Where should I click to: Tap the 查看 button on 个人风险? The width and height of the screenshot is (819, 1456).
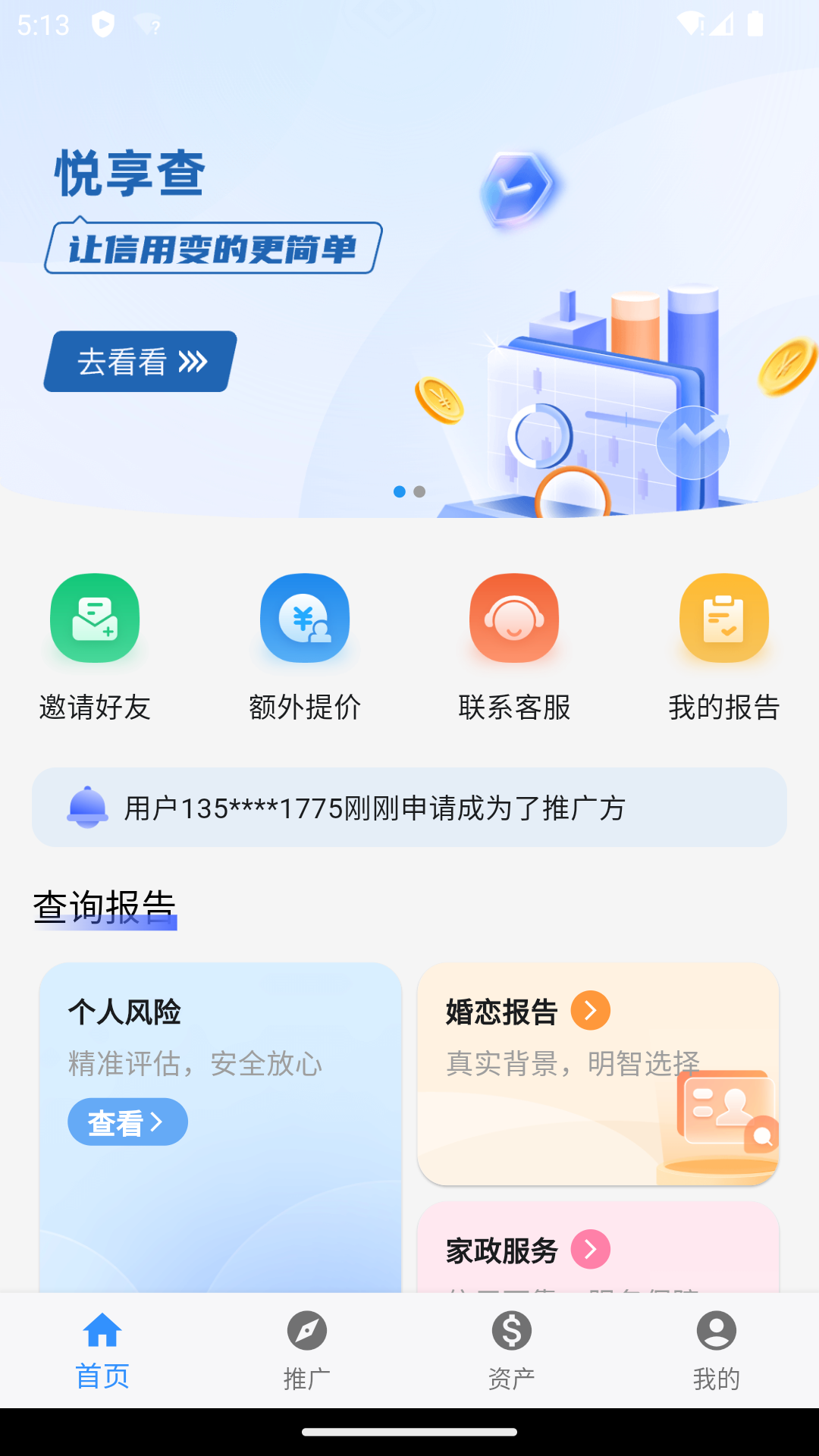127,1122
